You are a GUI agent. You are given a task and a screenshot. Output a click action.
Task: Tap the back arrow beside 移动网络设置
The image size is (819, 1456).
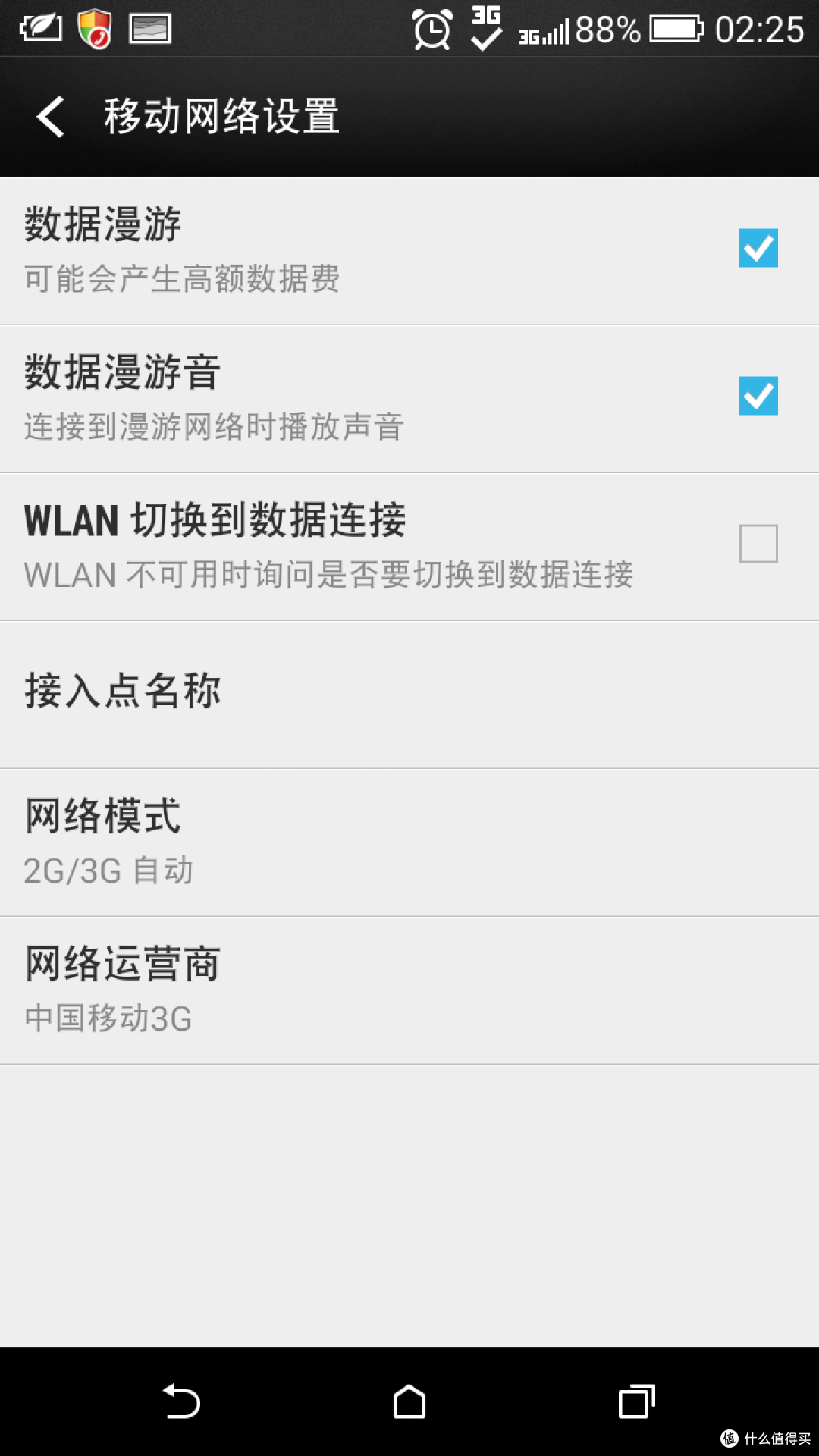51,117
